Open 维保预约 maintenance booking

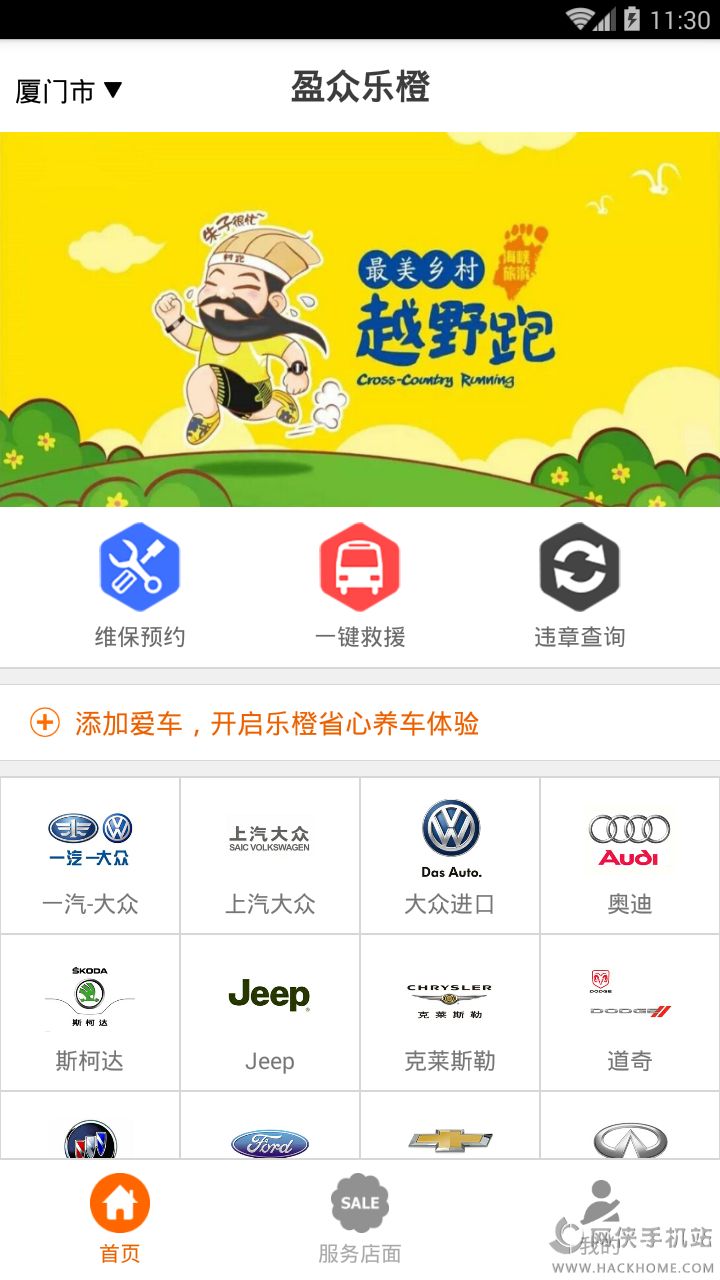(x=140, y=585)
